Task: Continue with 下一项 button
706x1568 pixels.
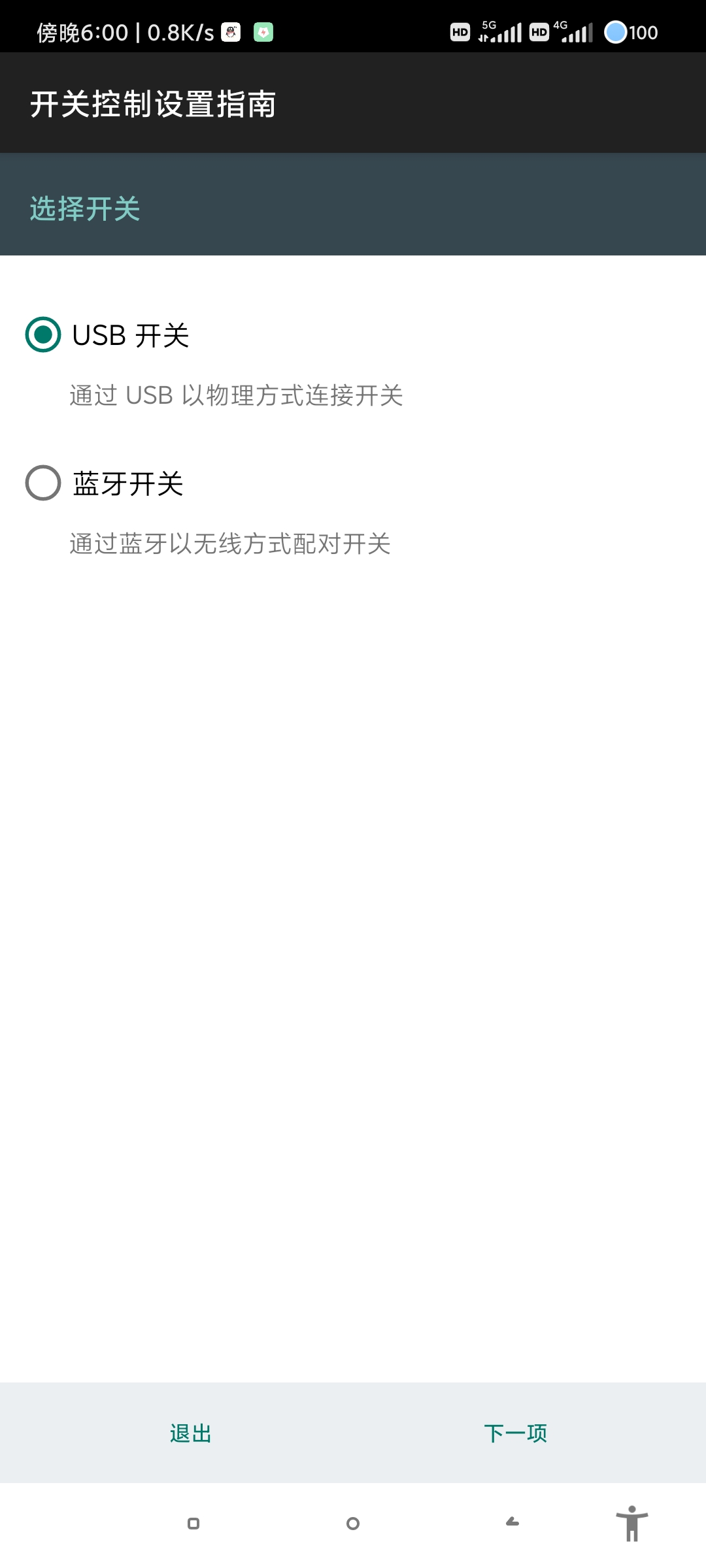Action: (516, 1433)
